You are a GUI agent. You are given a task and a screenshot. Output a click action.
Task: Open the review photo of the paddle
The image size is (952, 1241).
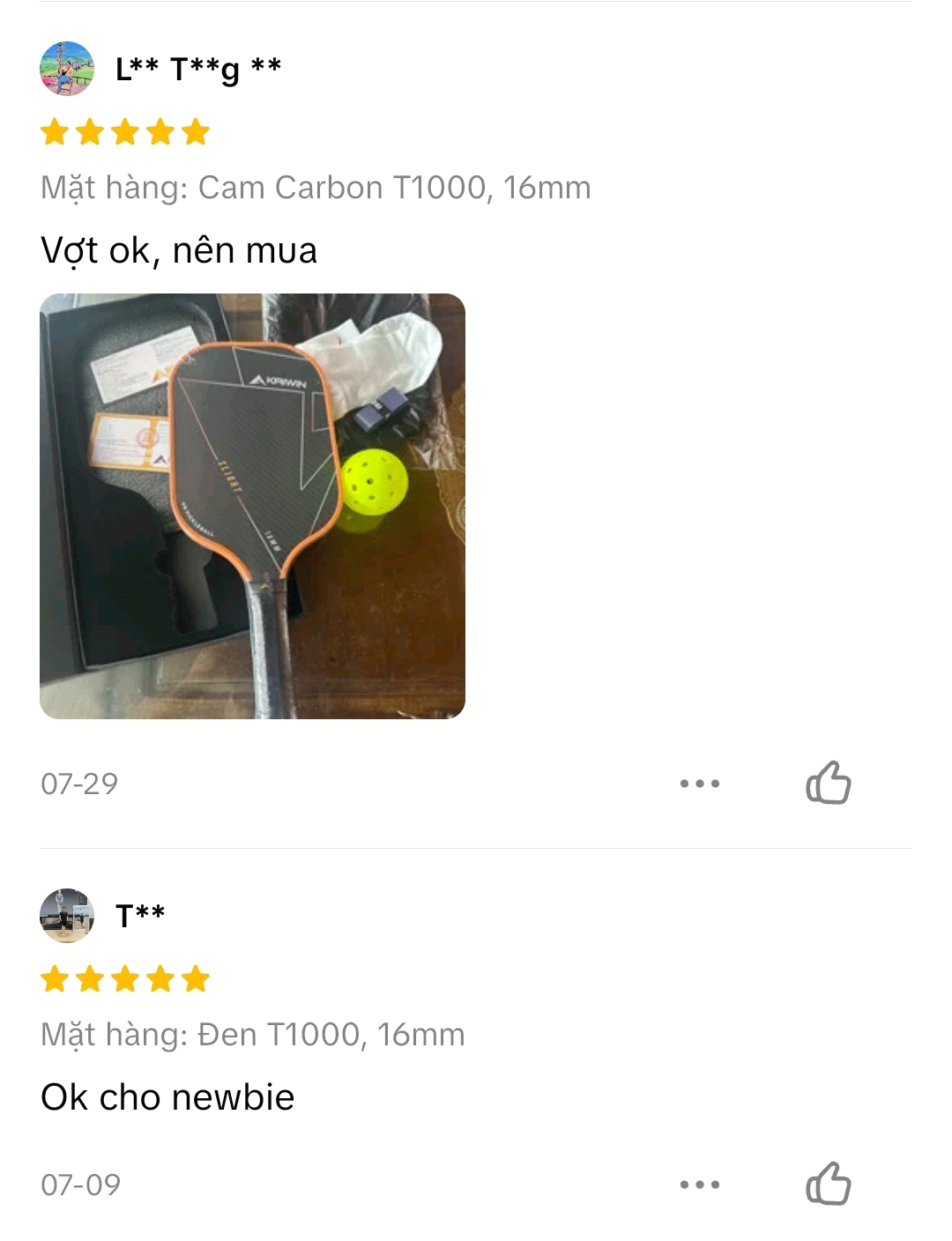(252, 506)
